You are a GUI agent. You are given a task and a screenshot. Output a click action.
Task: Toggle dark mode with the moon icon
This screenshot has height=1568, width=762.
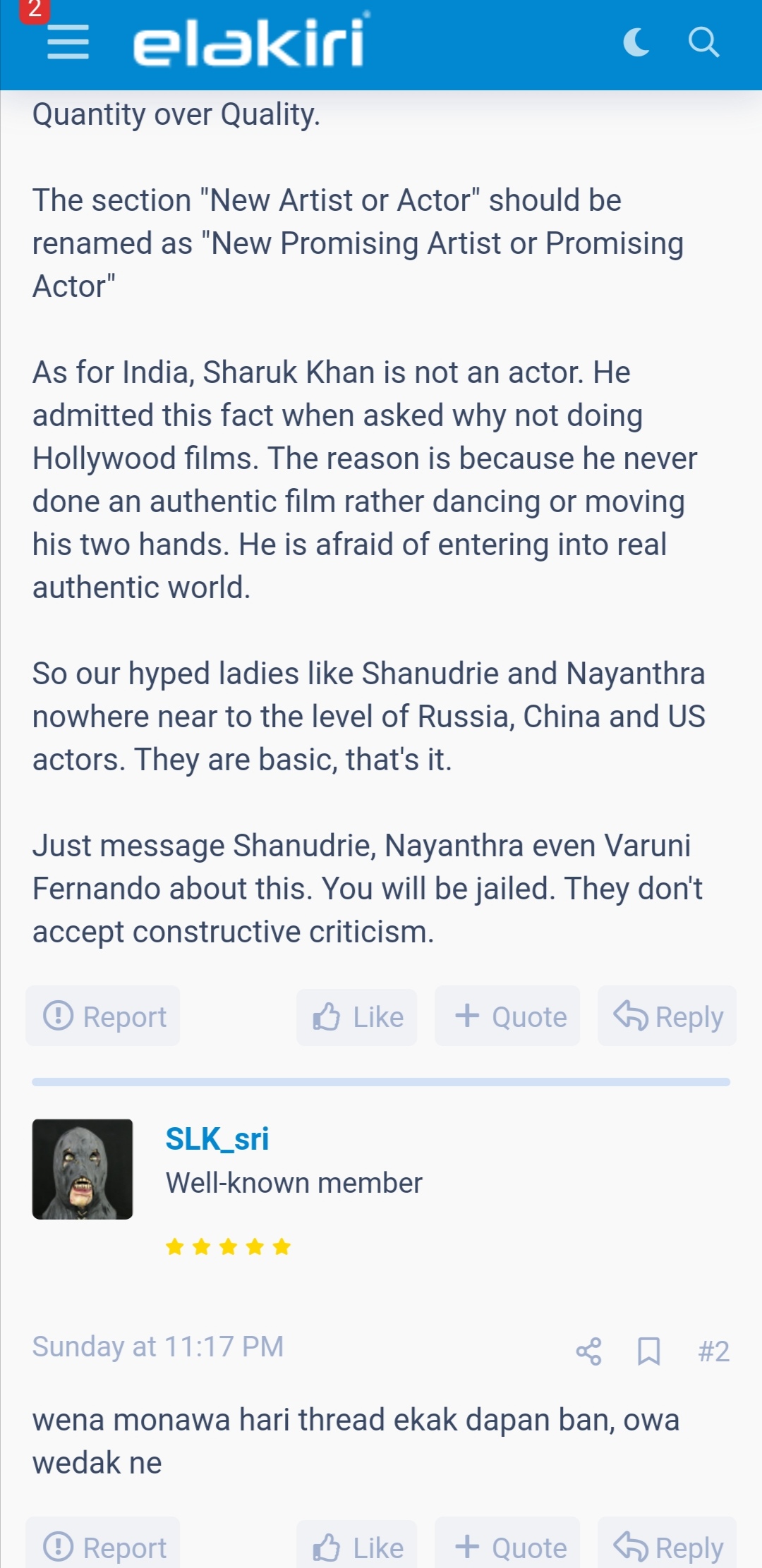636,42
